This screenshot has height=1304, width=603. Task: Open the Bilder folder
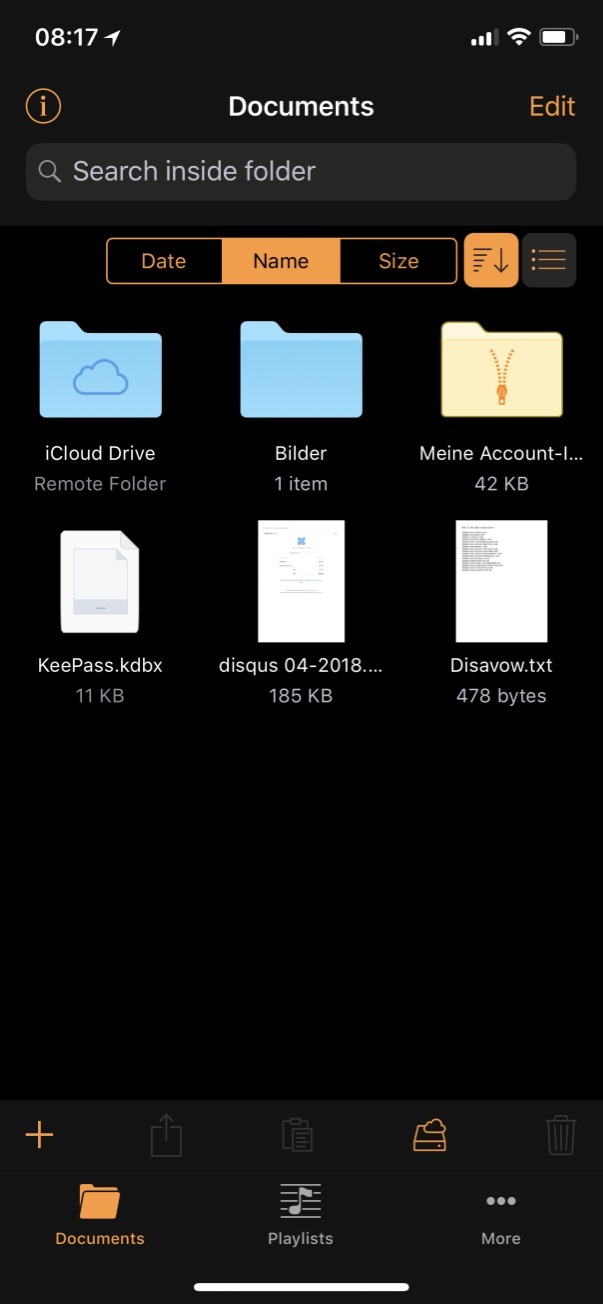click(x=301, y=405)
